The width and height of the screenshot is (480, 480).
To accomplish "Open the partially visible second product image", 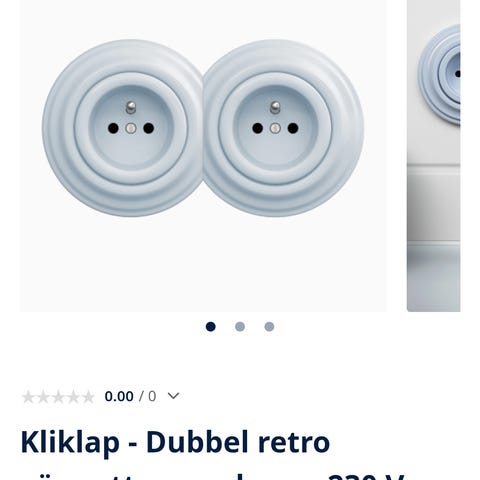I will pyautogui.click(x=434, y=156).
